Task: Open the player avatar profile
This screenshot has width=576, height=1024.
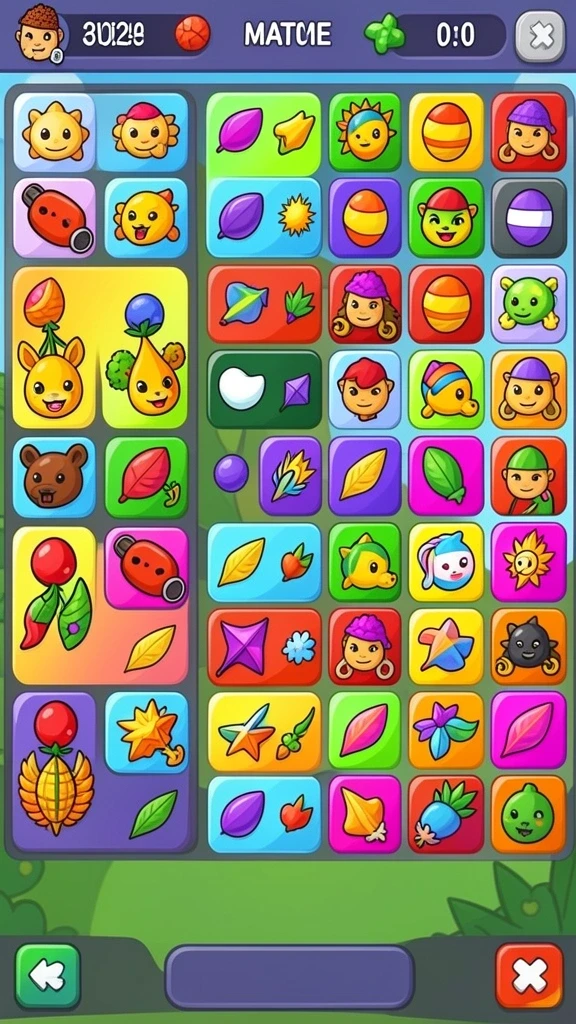Action: [x=39, y=34]
